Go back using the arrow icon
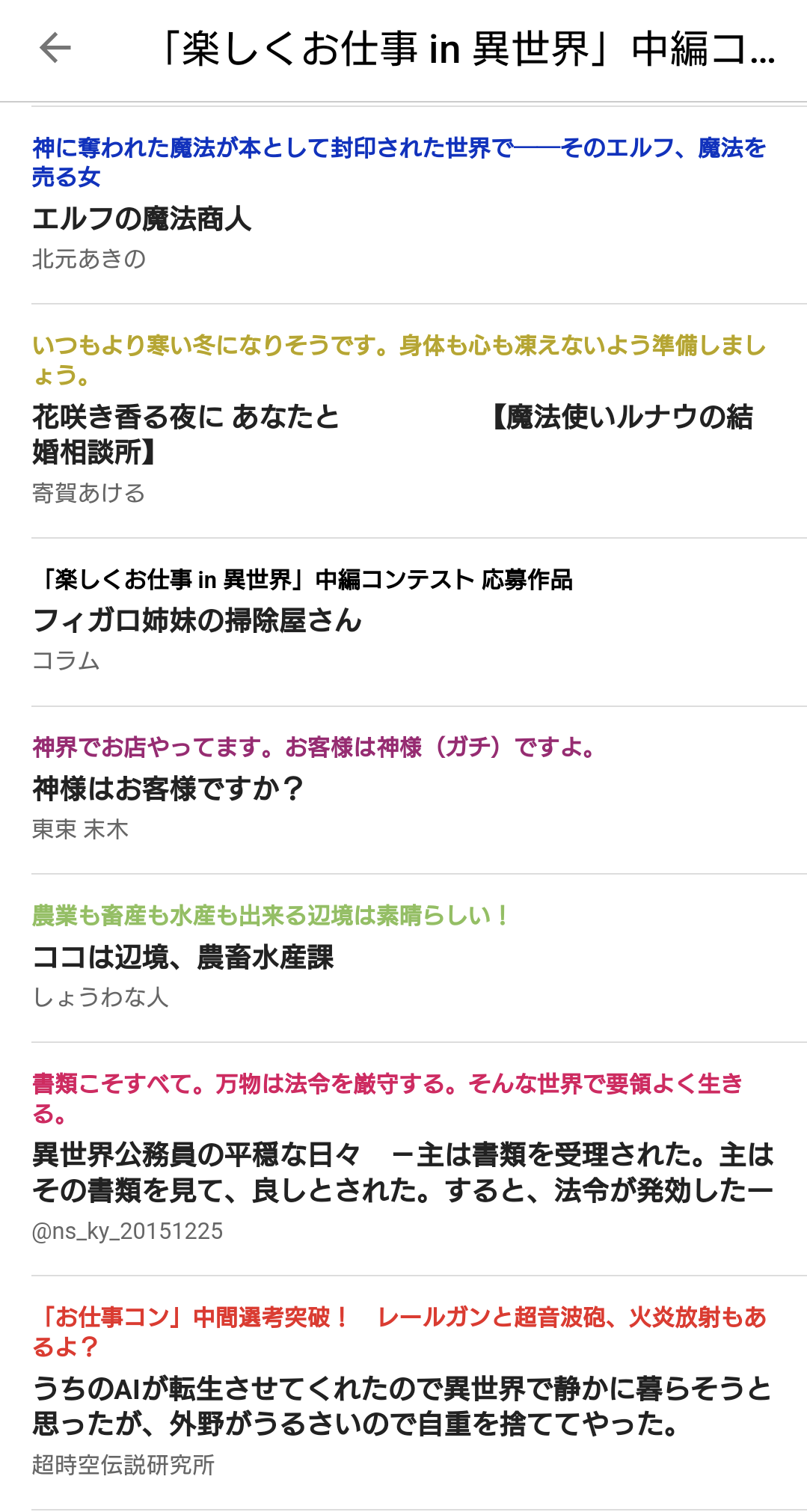Image resolution: width=807 pixels, height=1512 pixels. click(x=55, y=49)
